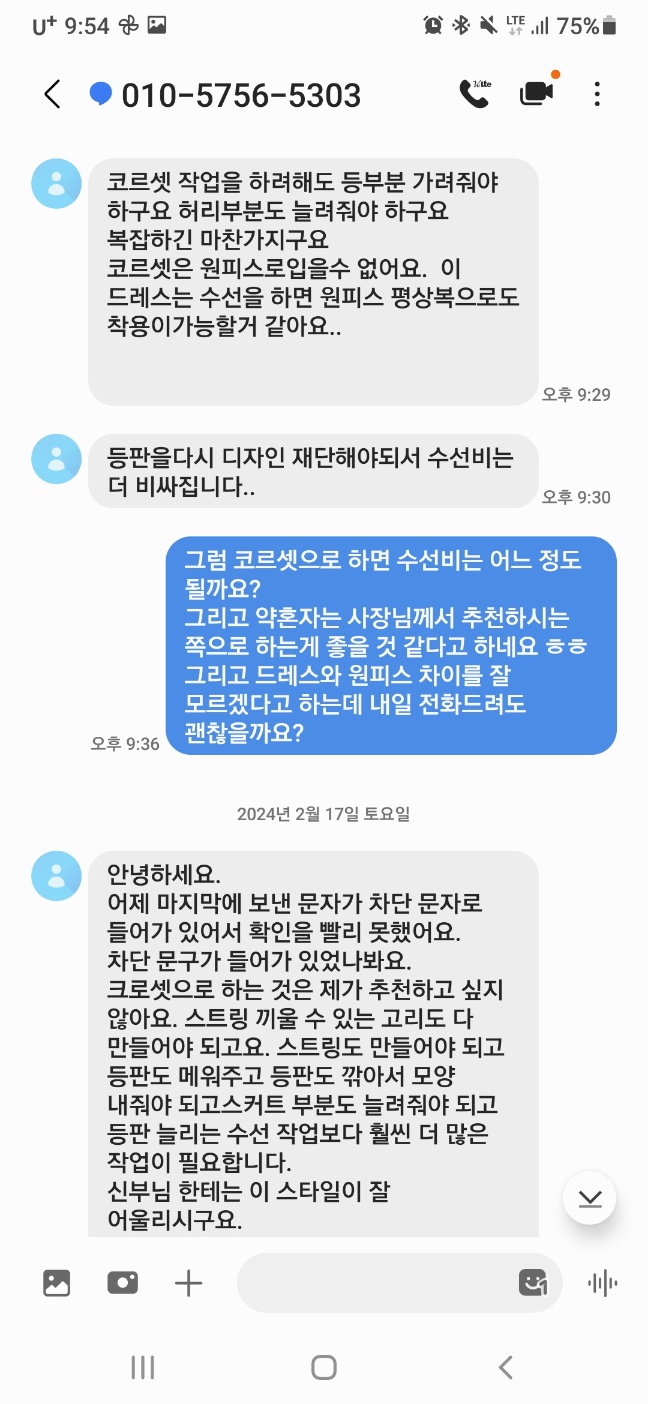Open contact name 010-5756-5303 details

pyautogui.click(x=240, y=95)
